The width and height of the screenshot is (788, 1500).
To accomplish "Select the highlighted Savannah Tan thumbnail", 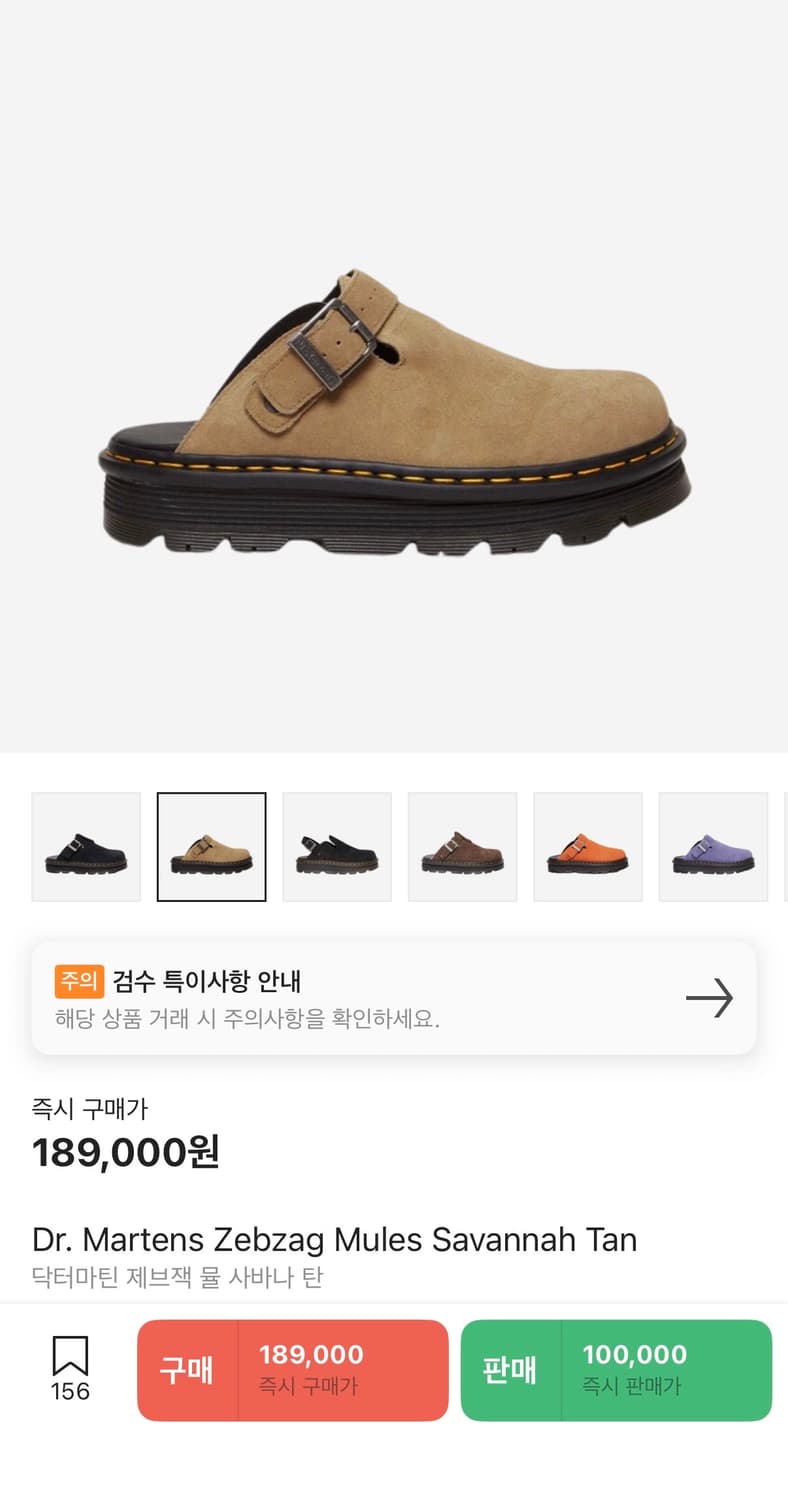I will click(211, 846).
